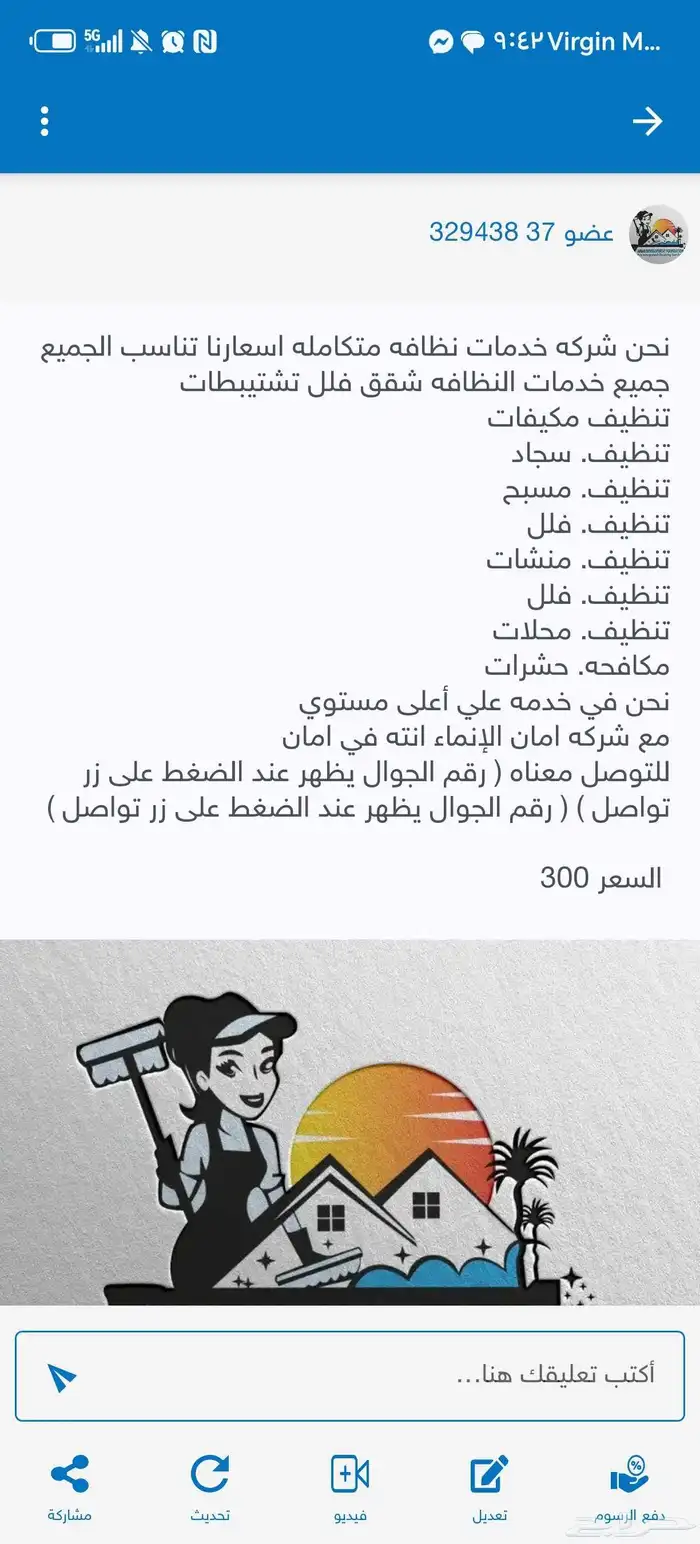Edit the ad using تعديل

point(490,1488)
